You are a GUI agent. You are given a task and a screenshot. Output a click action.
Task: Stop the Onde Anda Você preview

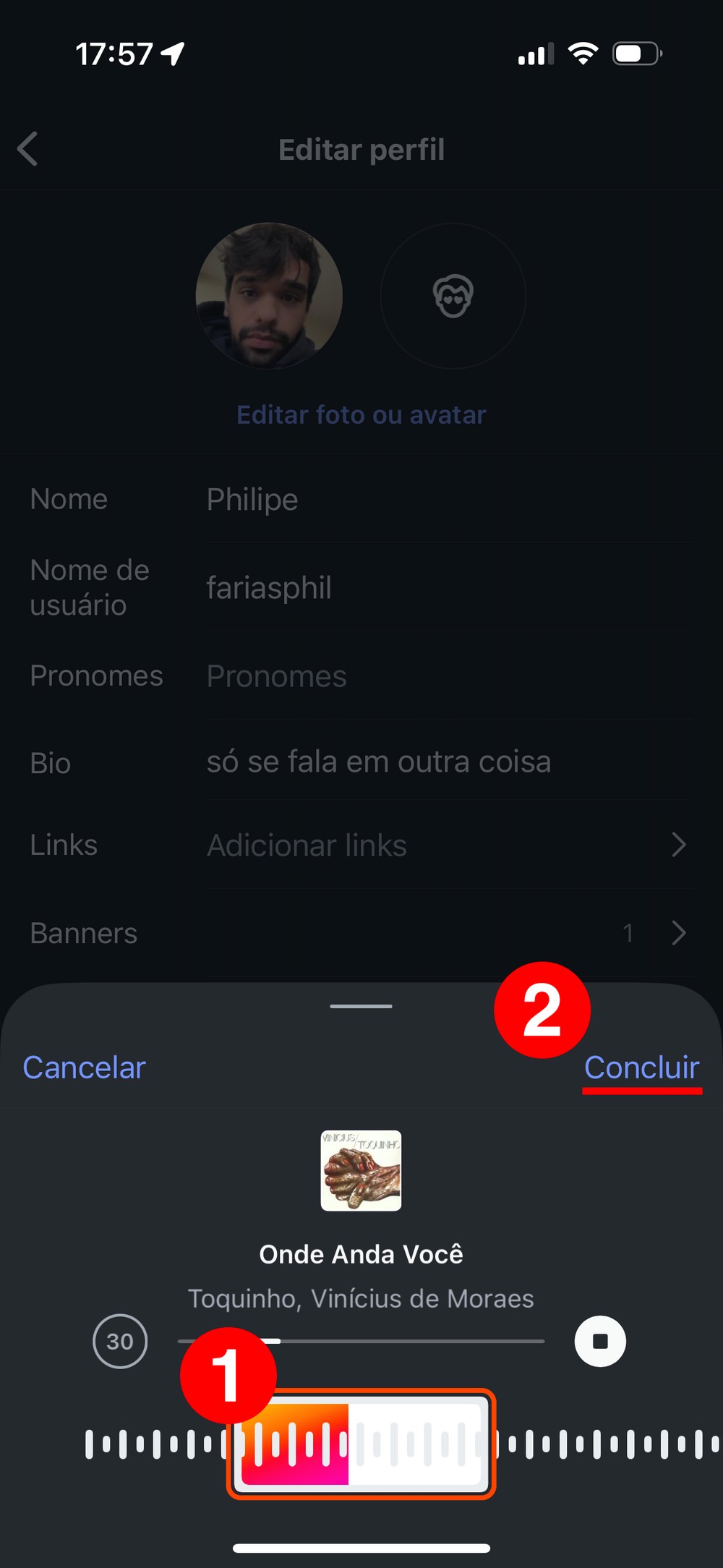[x=600, y=1341]
